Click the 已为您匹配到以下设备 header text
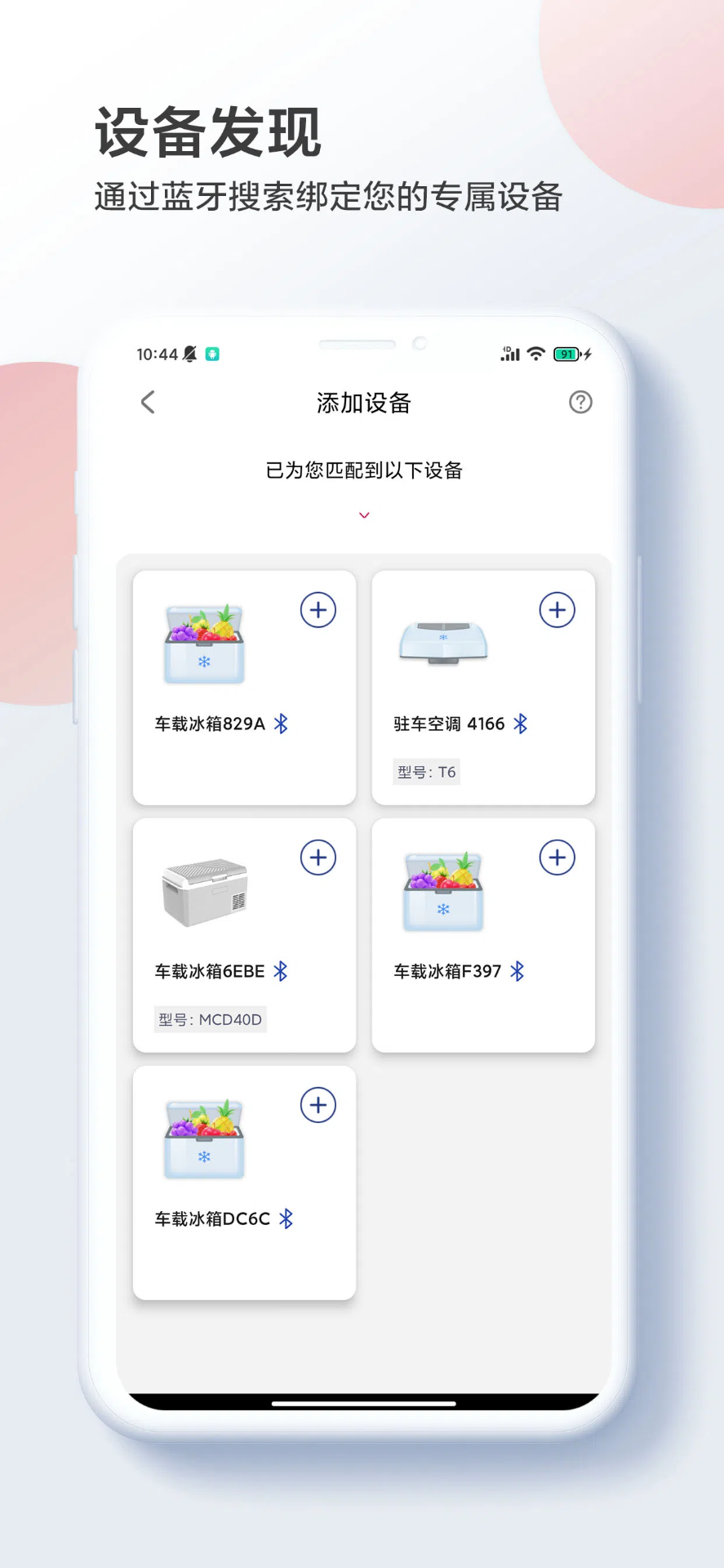724x1568 pixels. [363, 470]
